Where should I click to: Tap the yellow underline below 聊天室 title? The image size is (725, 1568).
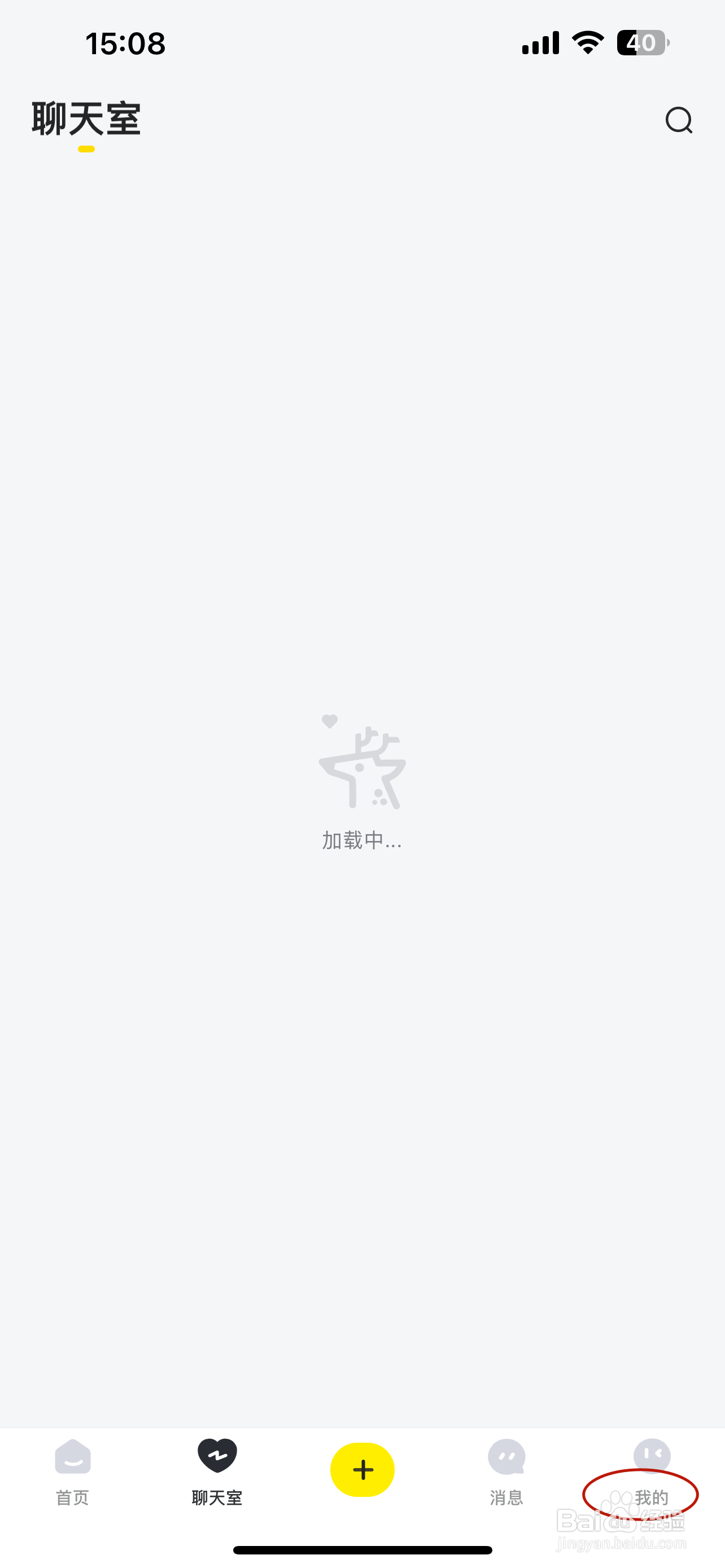coord(86,148)
